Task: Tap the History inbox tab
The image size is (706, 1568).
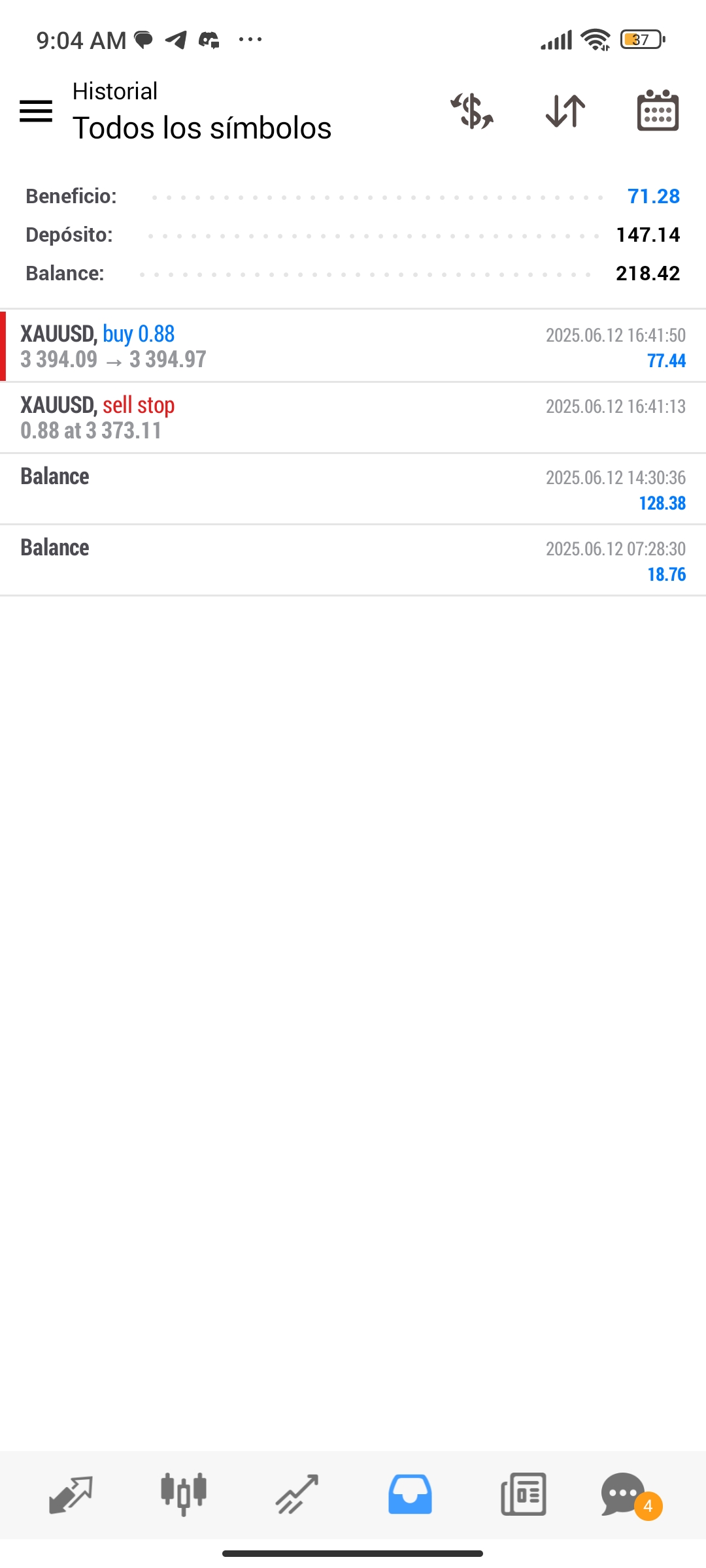Action: tap(410, 1495)
